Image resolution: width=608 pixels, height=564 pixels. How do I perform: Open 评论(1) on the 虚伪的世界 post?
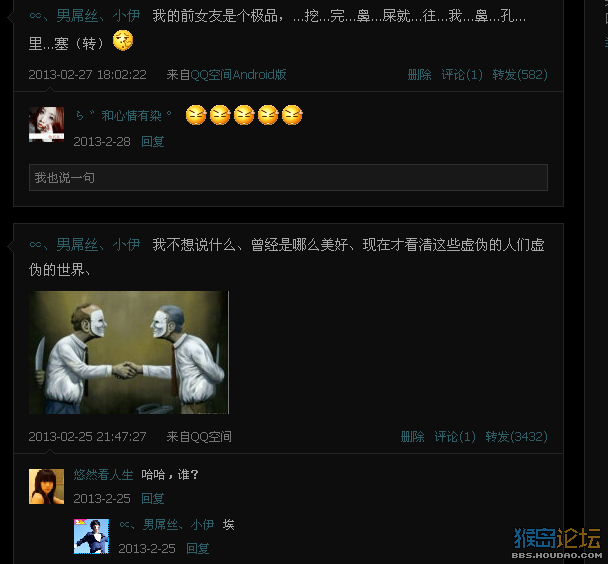(x=454, y=437)
